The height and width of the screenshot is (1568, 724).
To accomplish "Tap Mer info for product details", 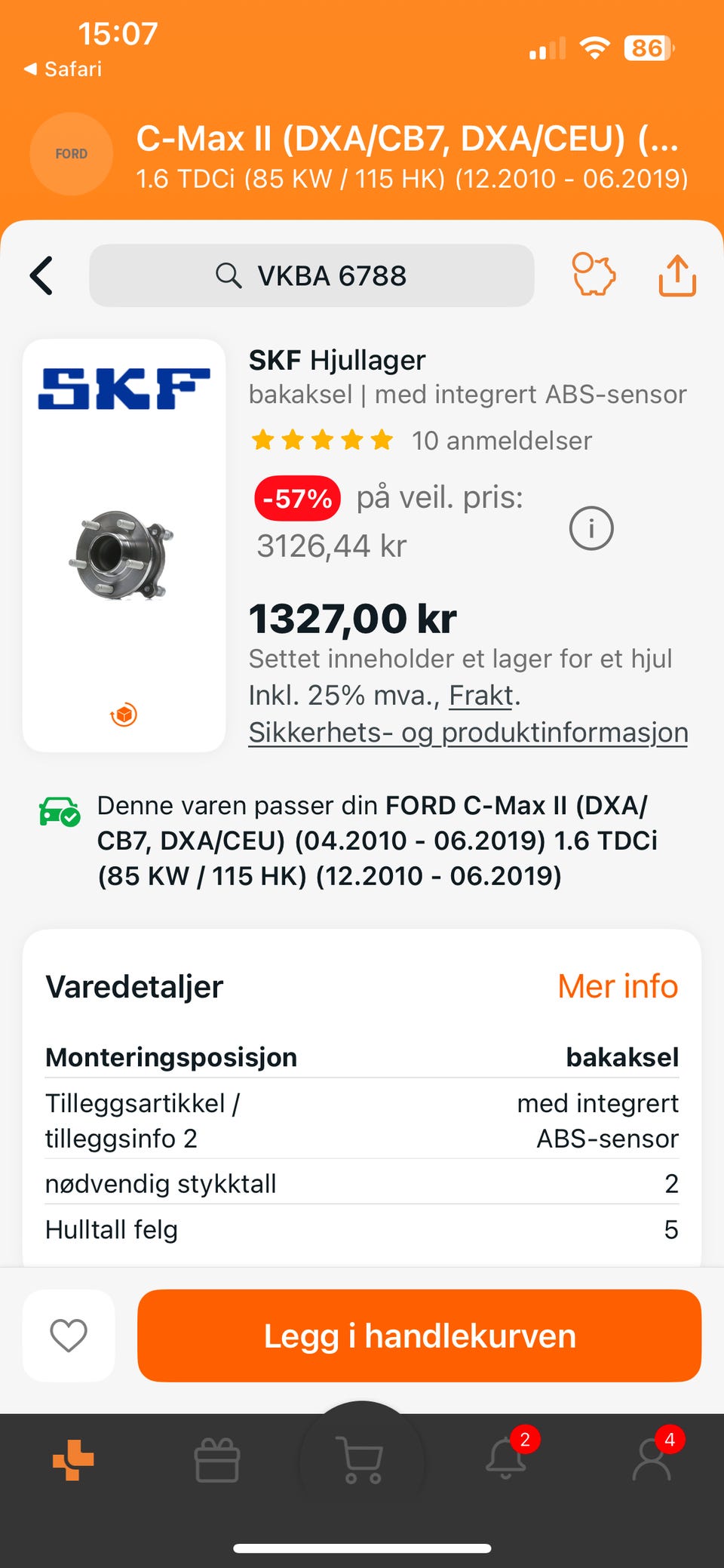I will [x=617, y=986].
